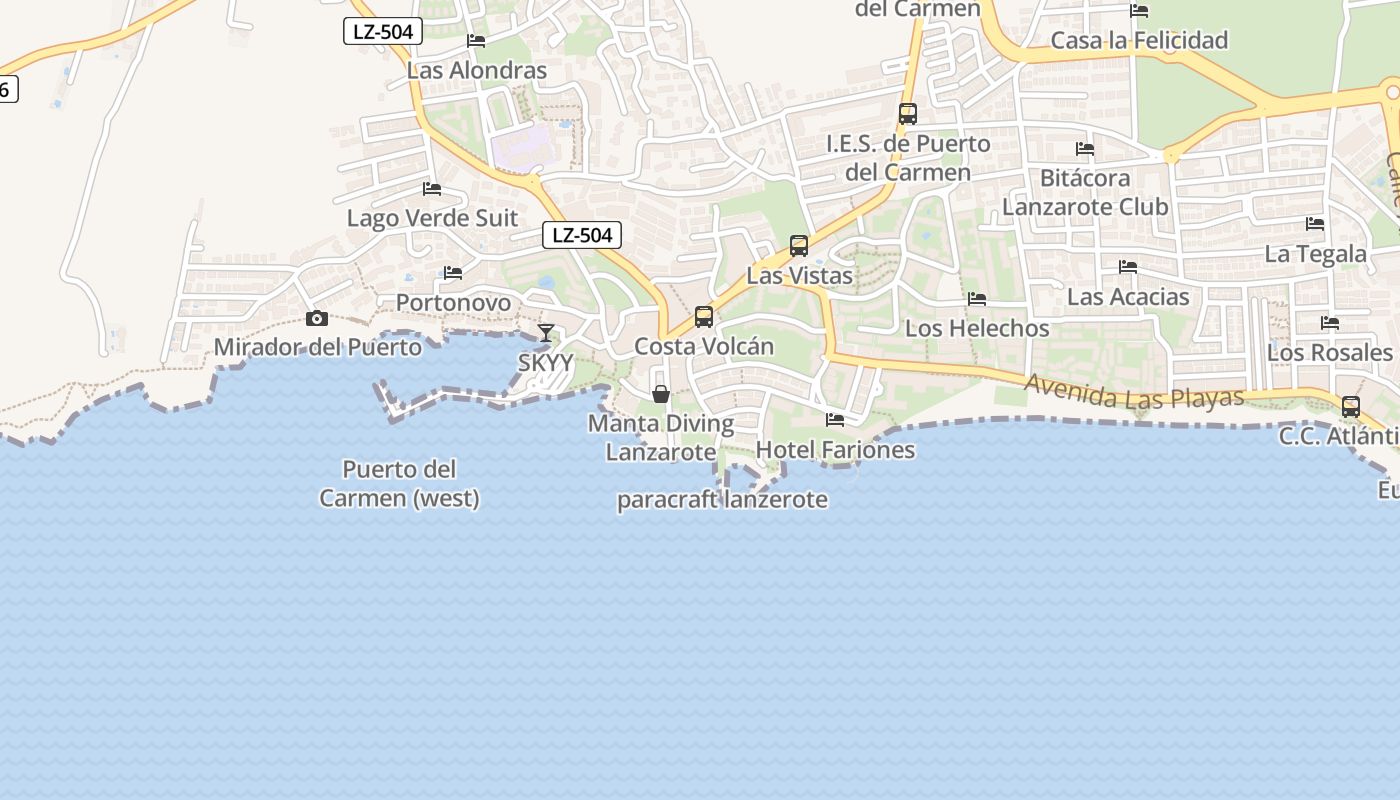Tap the Los Rosales hotel icon
Viewport: 1400px width, 800px height.
click(1330, 323)
